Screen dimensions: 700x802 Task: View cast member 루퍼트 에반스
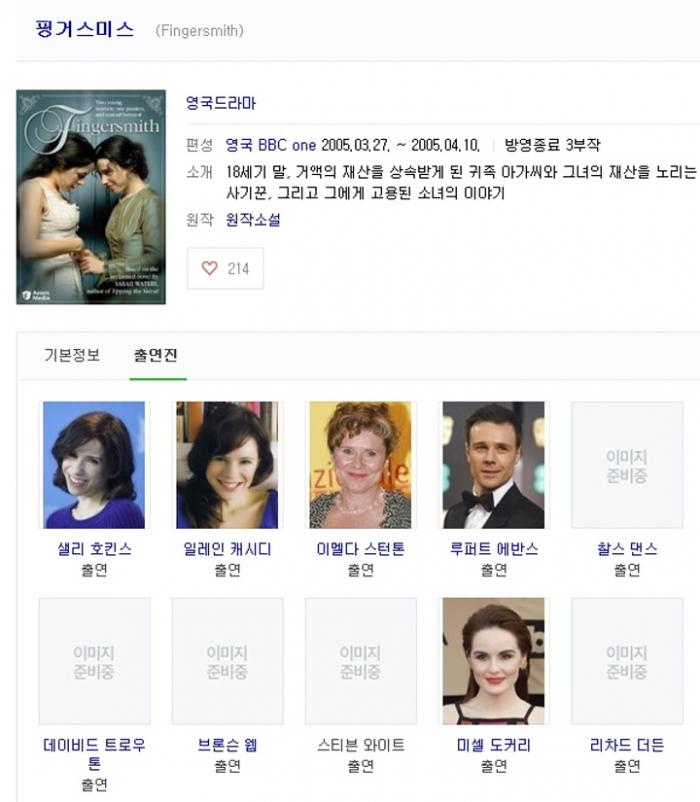493,549
